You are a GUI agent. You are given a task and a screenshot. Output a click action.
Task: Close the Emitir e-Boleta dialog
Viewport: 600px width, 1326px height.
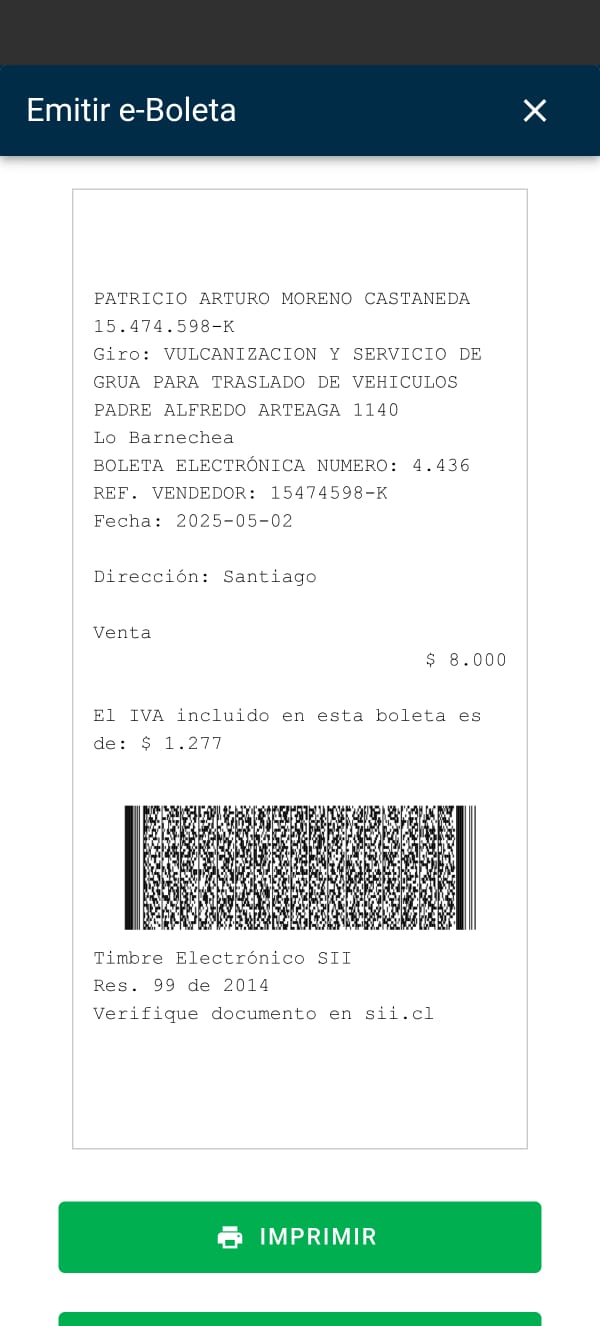[x=535, y=111]
